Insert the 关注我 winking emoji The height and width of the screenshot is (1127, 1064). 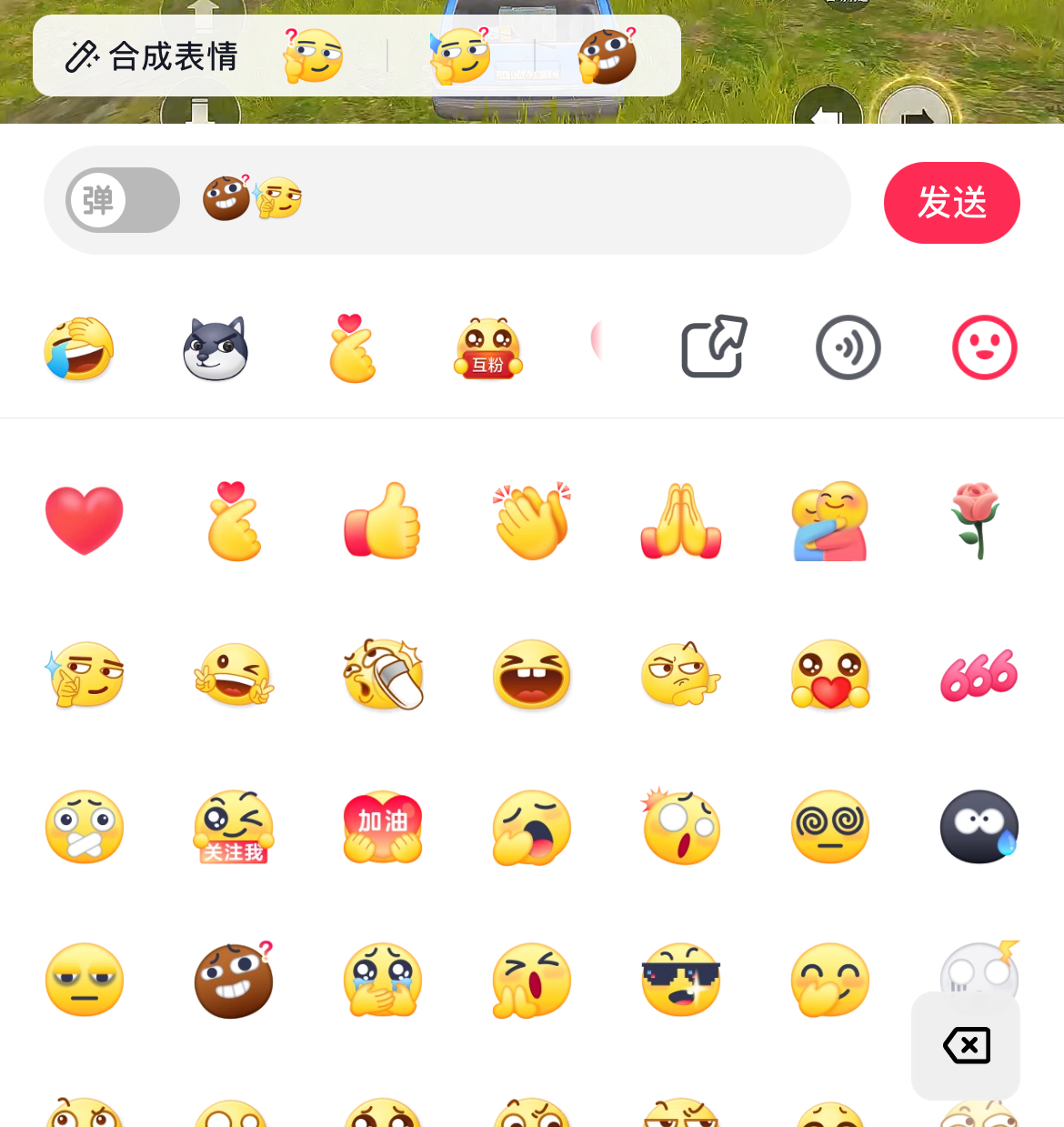point(234,827)
